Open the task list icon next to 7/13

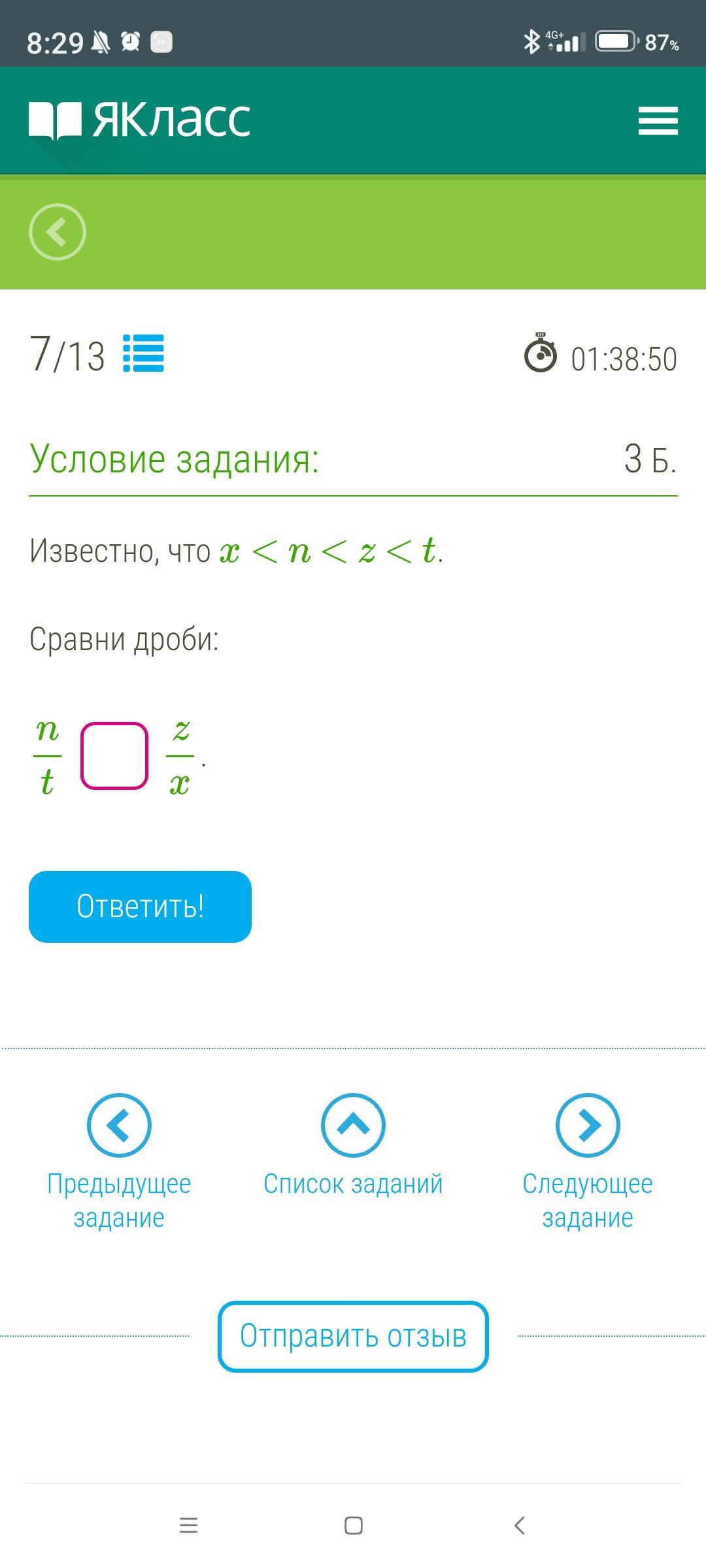pyautogui.click(x=144, y=353)
